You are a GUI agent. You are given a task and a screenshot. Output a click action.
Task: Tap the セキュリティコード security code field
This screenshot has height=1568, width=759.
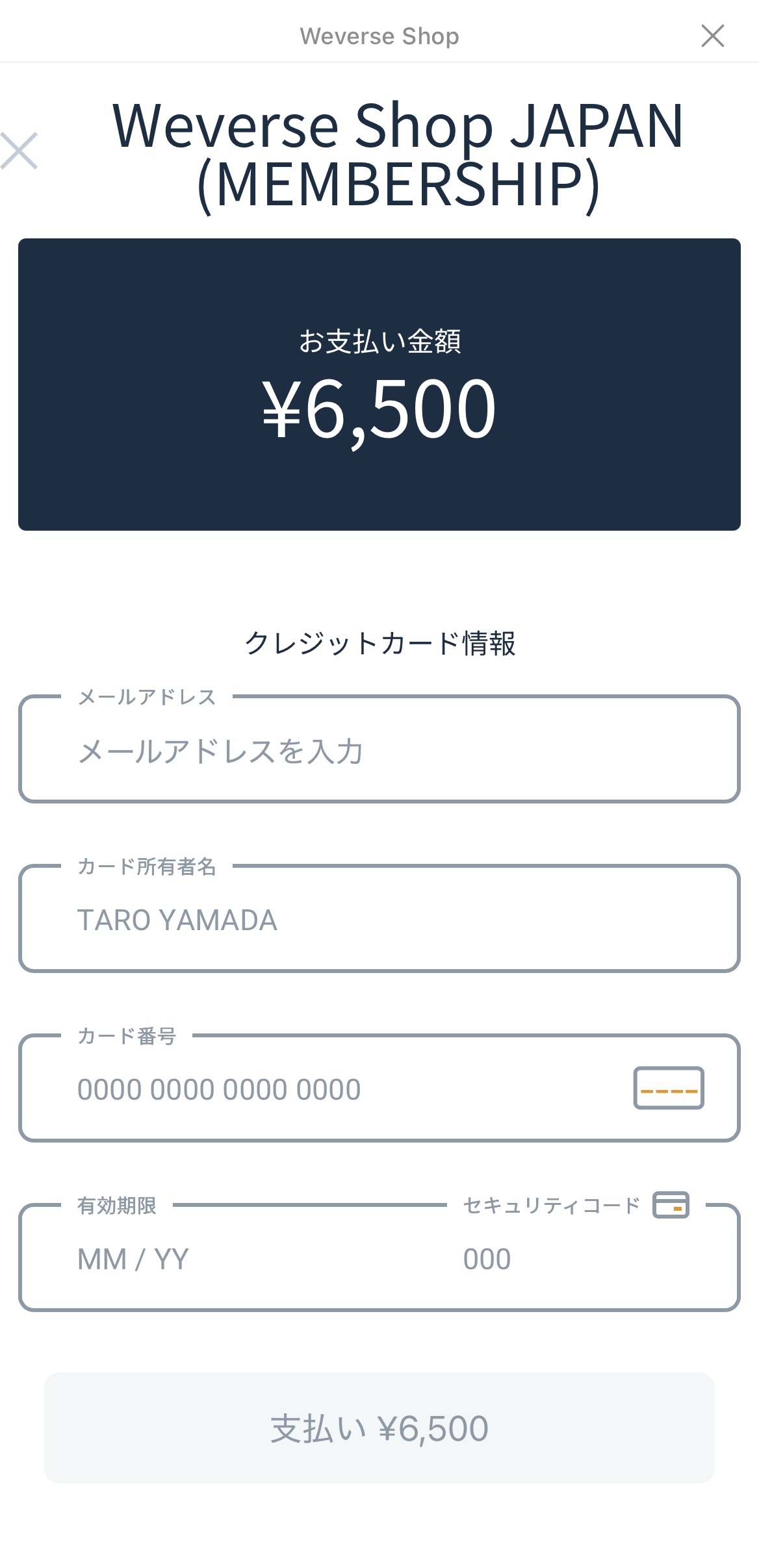point(585,1259)
